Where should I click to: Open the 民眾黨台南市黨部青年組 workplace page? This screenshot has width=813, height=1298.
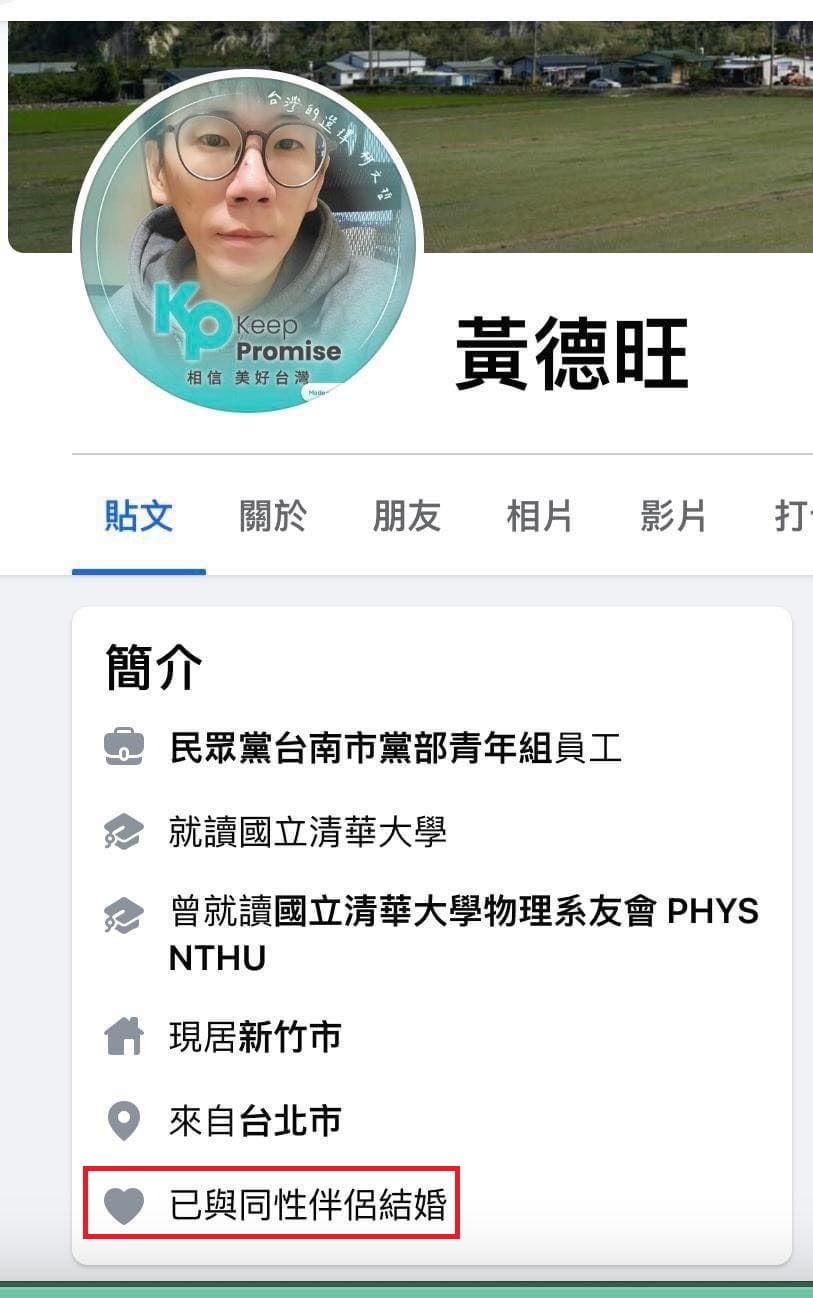[361, 748]
